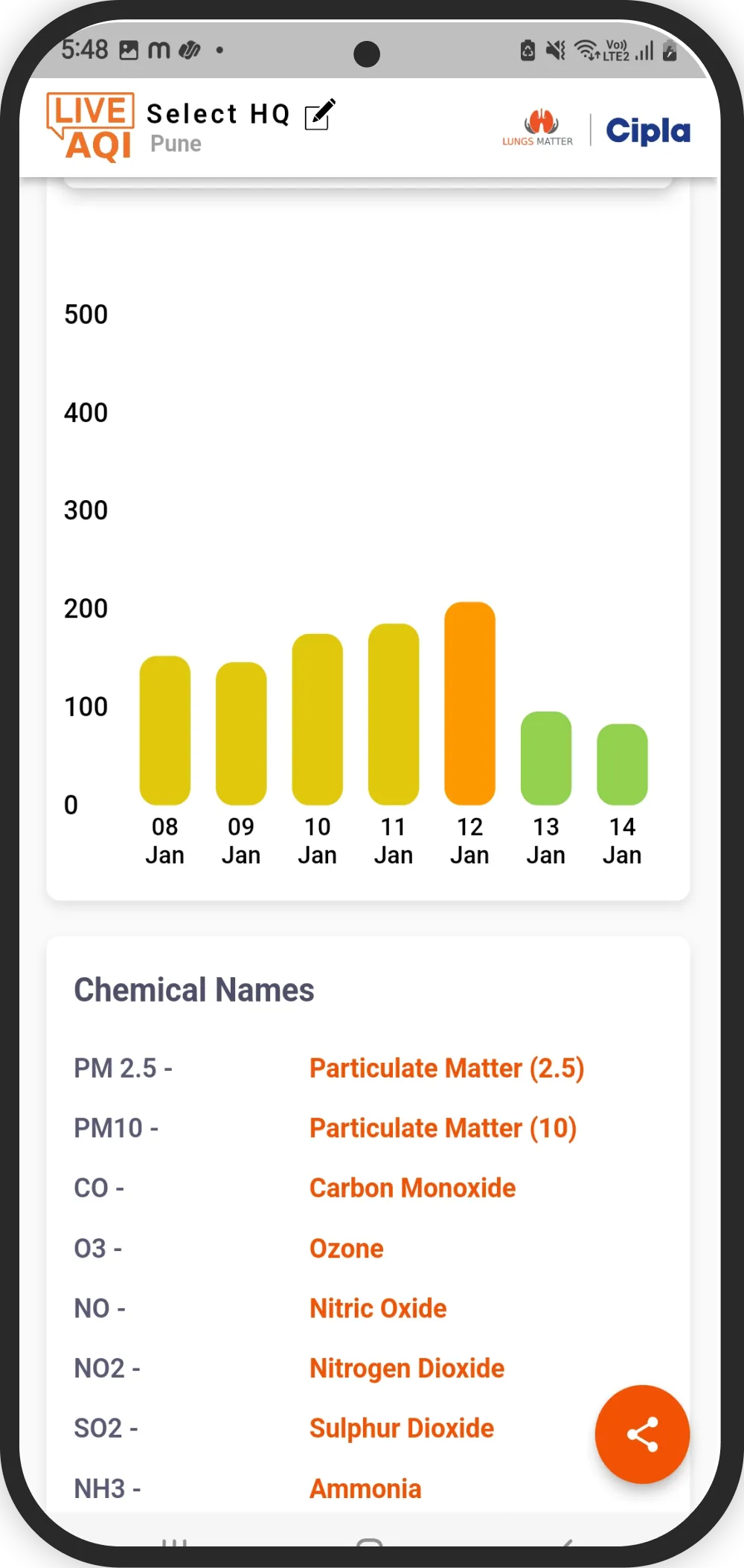Tap the Nitrogen Dioxide link
The image size is (744, 1568).
coord(406,1368)
